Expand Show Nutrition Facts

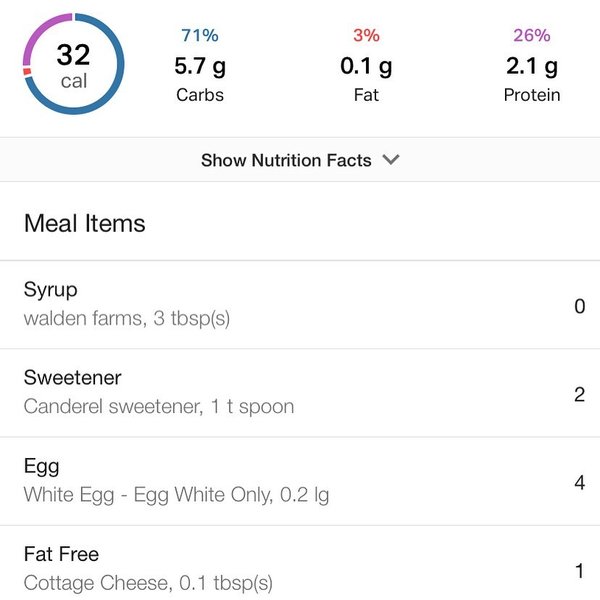point(300,160)
